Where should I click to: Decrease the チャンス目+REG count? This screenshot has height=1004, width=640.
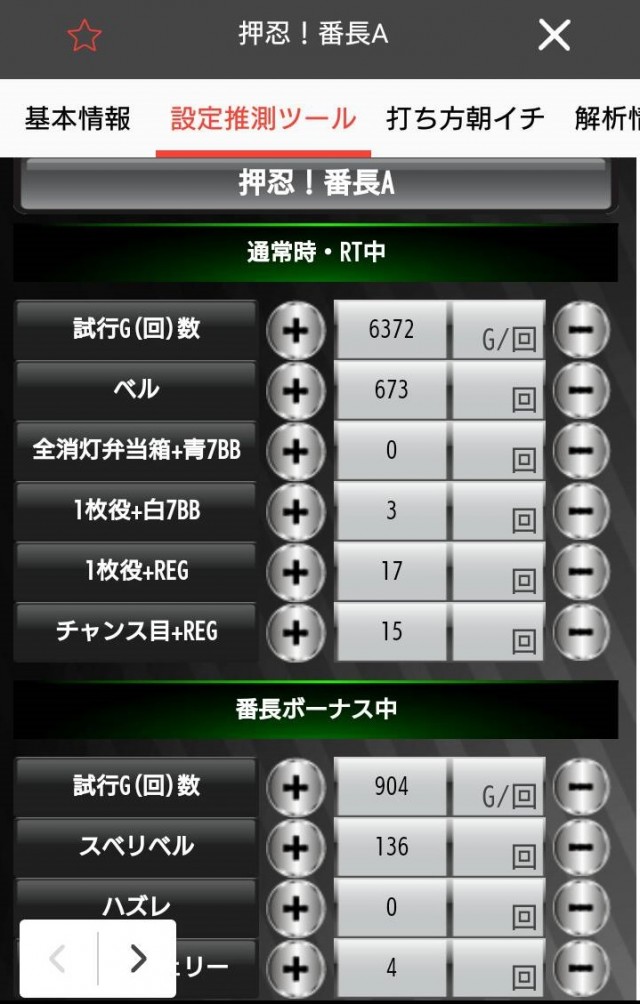581,632
